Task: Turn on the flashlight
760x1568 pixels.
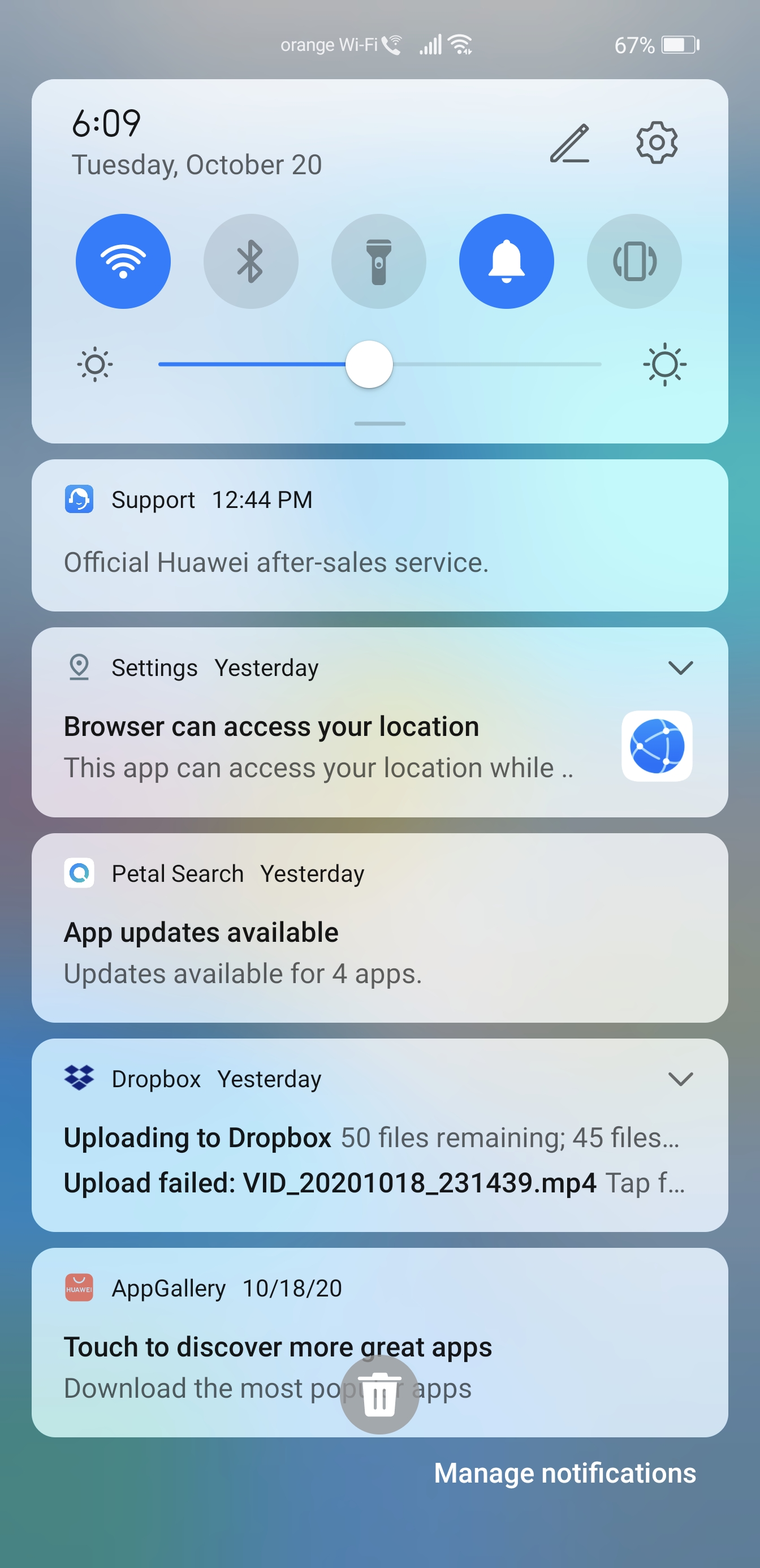Action: coord(378,261)
